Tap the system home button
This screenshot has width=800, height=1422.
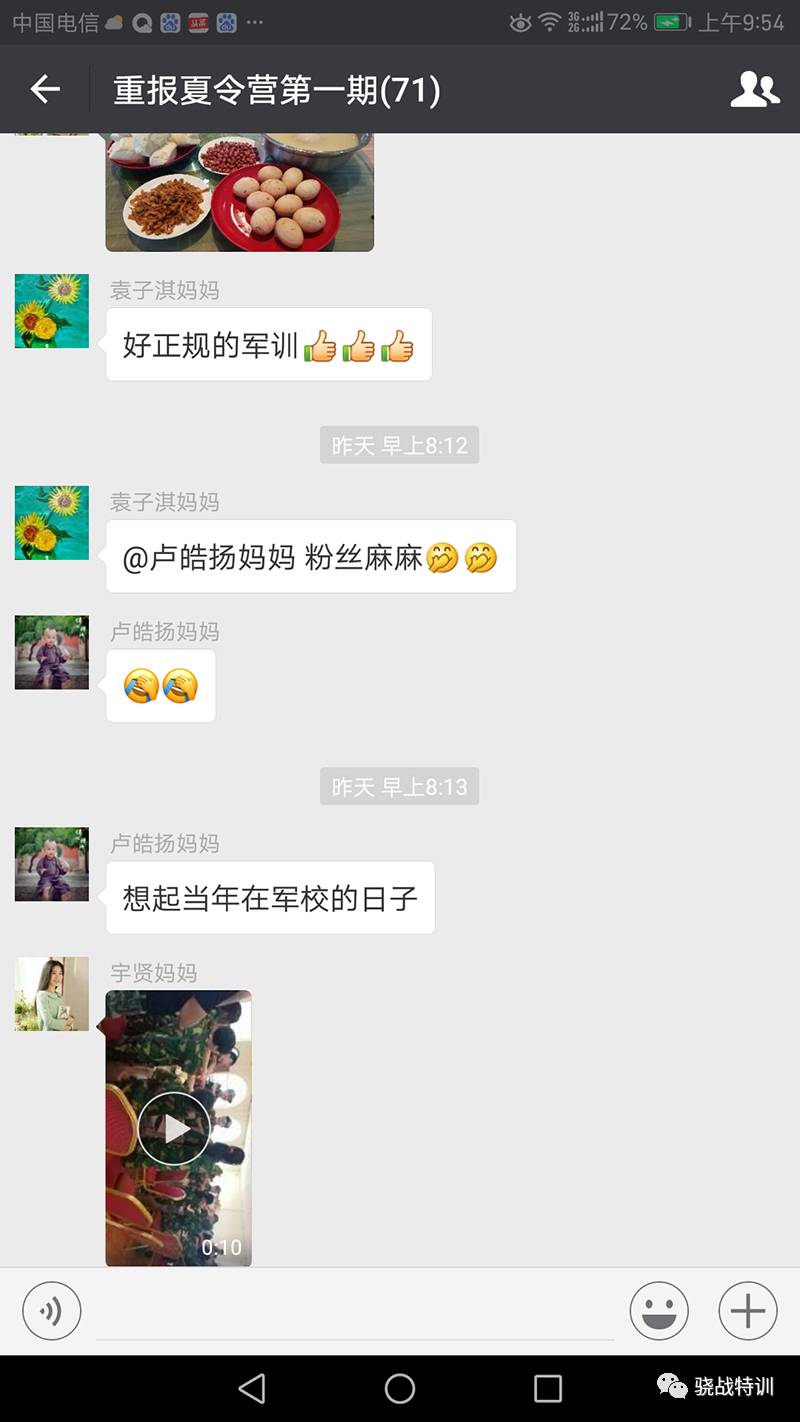click(x=400, y=1388)
